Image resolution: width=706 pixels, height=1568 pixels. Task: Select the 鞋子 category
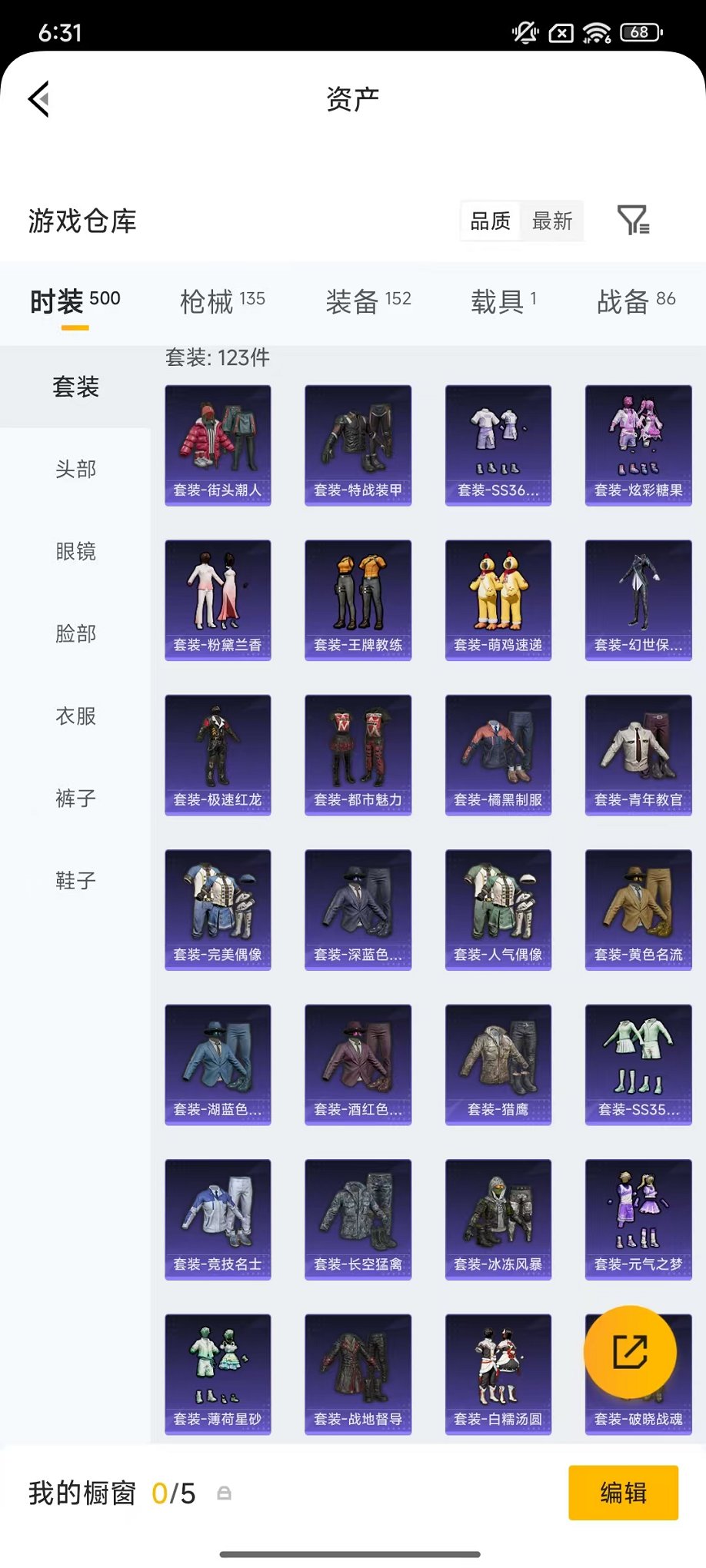click(75, 880)
